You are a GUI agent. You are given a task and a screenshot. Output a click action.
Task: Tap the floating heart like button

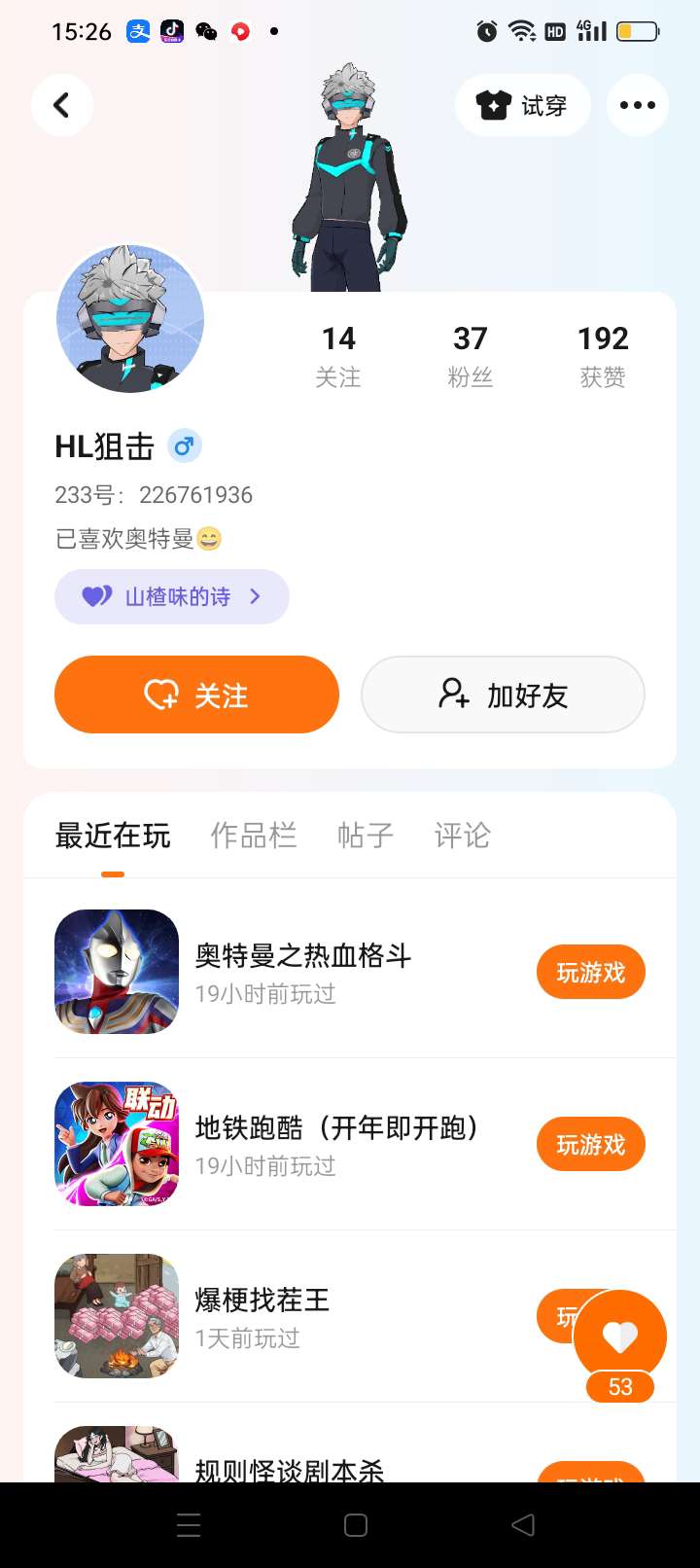pos(620,1337)
